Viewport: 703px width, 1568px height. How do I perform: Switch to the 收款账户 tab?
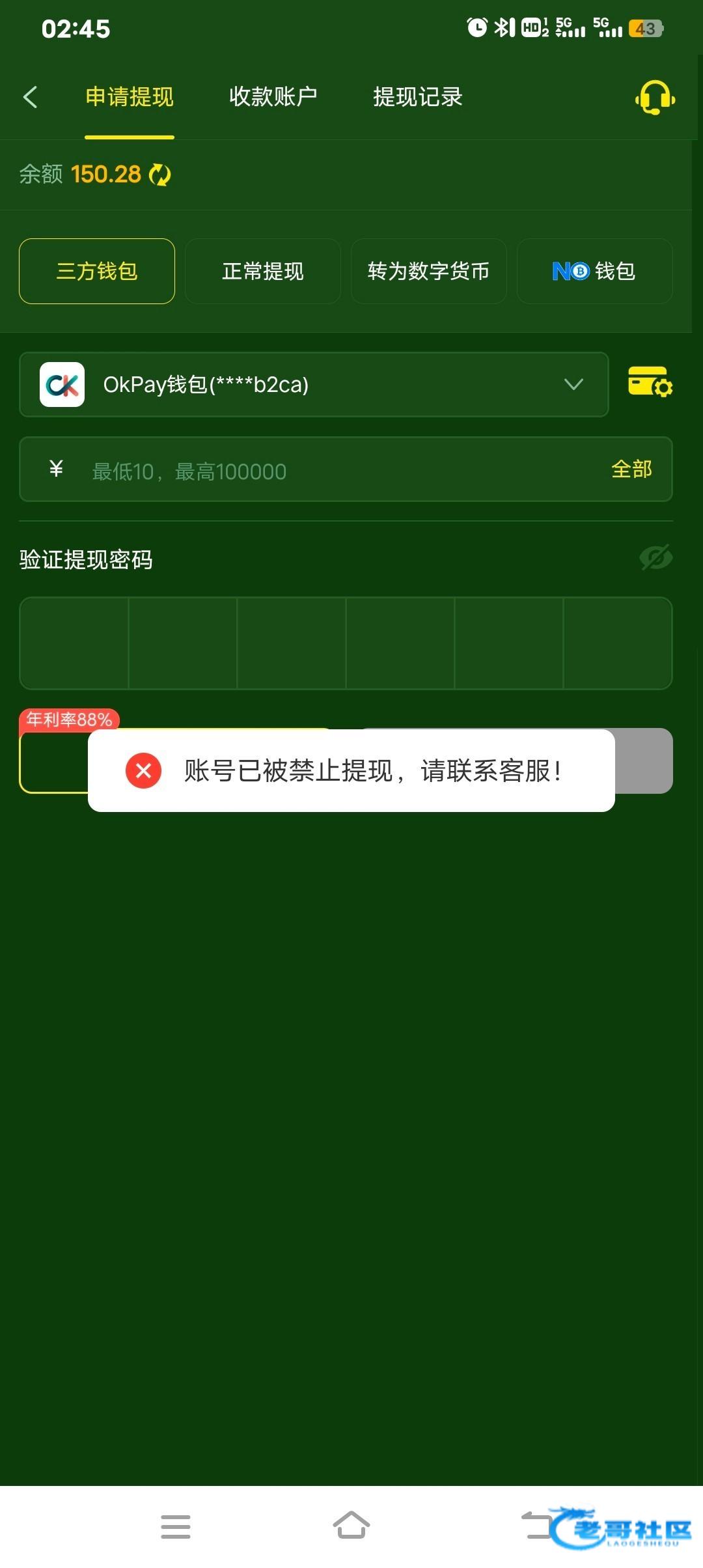click(x=273, y=97)
